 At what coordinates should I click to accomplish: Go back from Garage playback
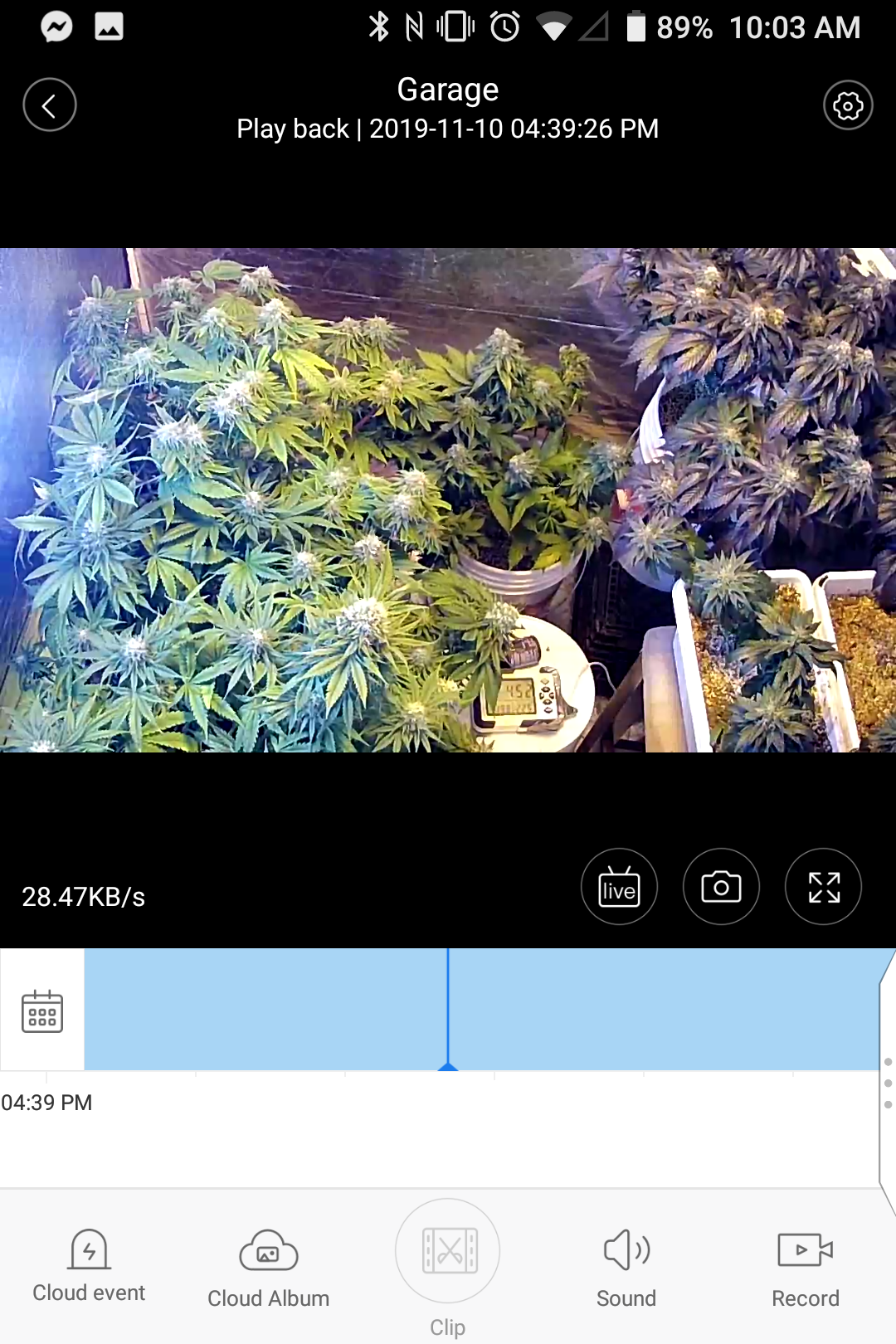(x=50, y=105)
